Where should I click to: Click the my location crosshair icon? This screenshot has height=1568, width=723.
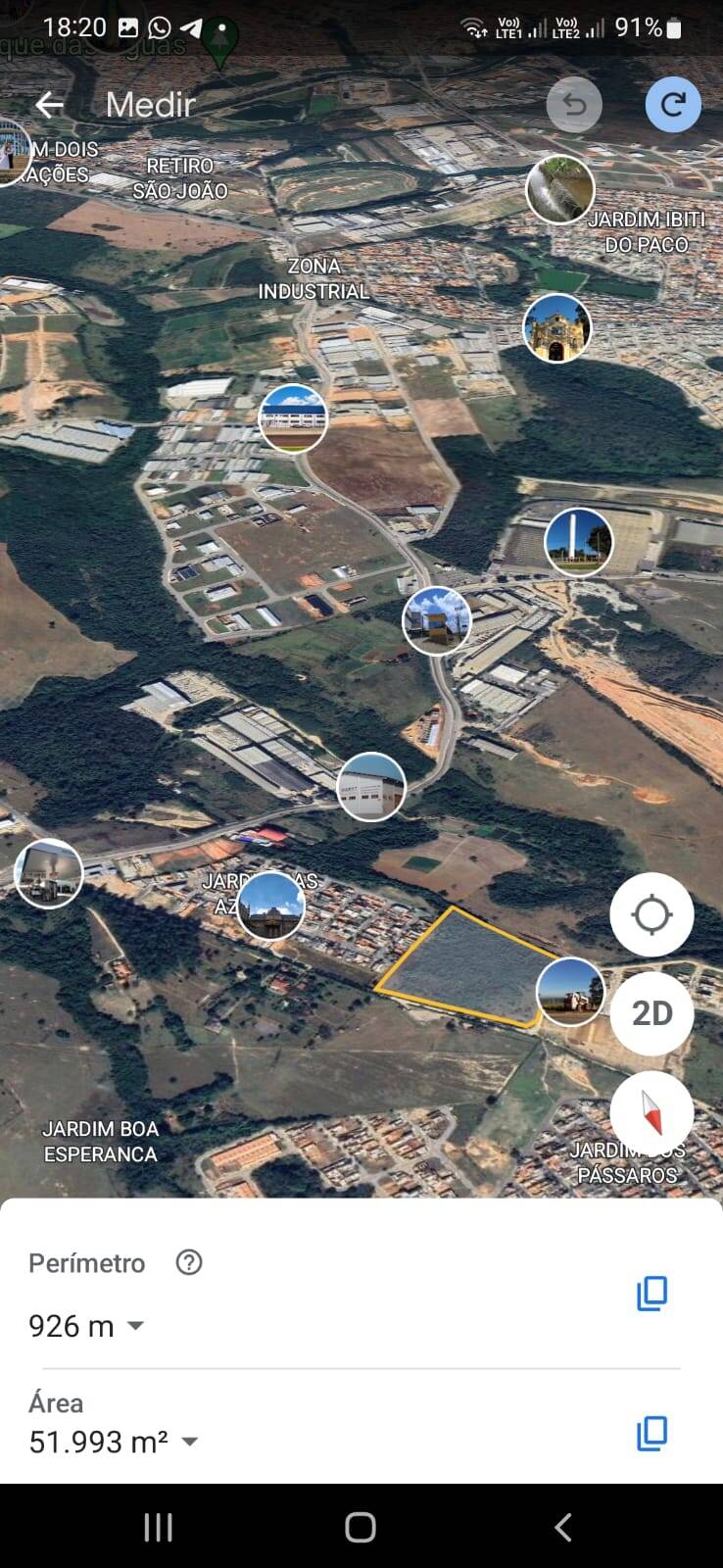pos(651,914)
